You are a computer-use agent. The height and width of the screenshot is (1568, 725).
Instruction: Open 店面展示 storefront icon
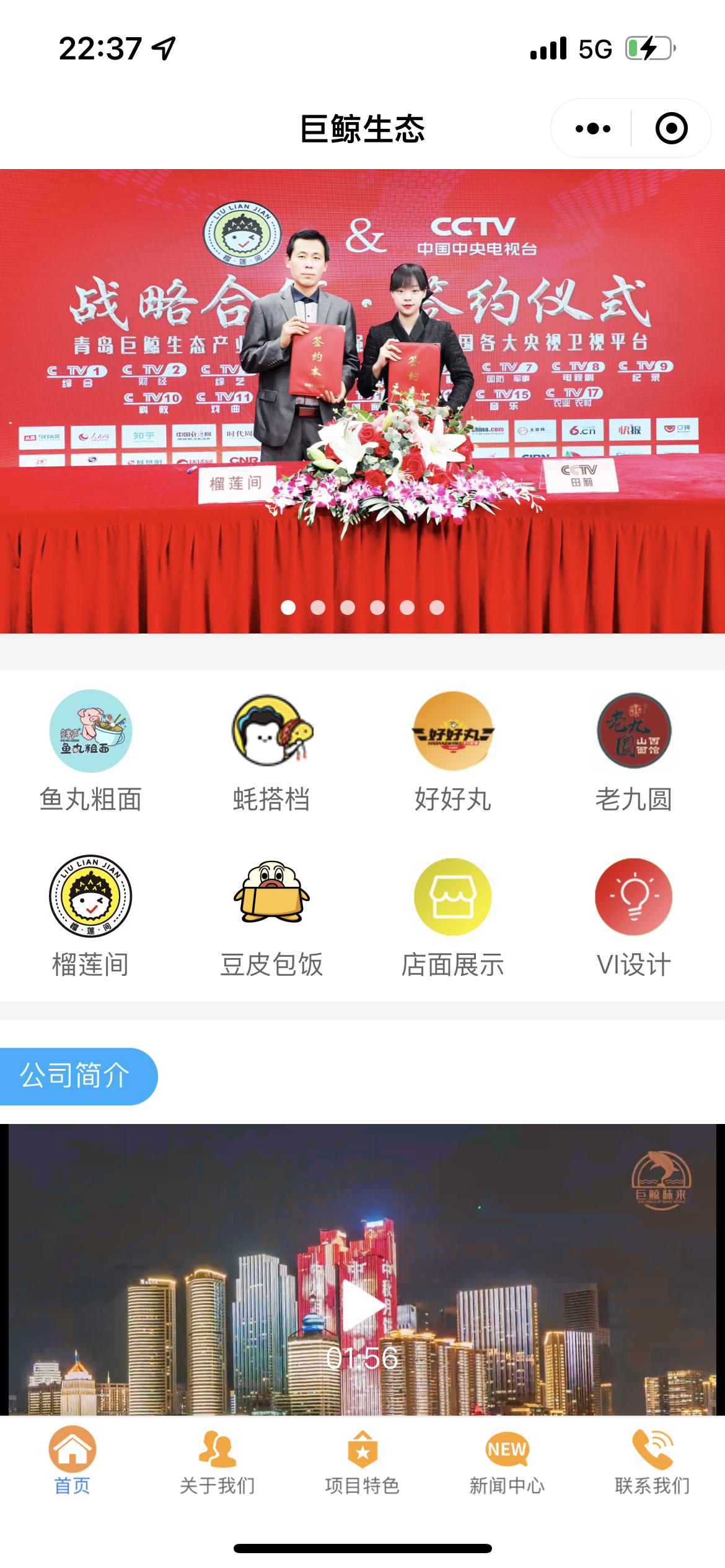click(x=452, y=898)
